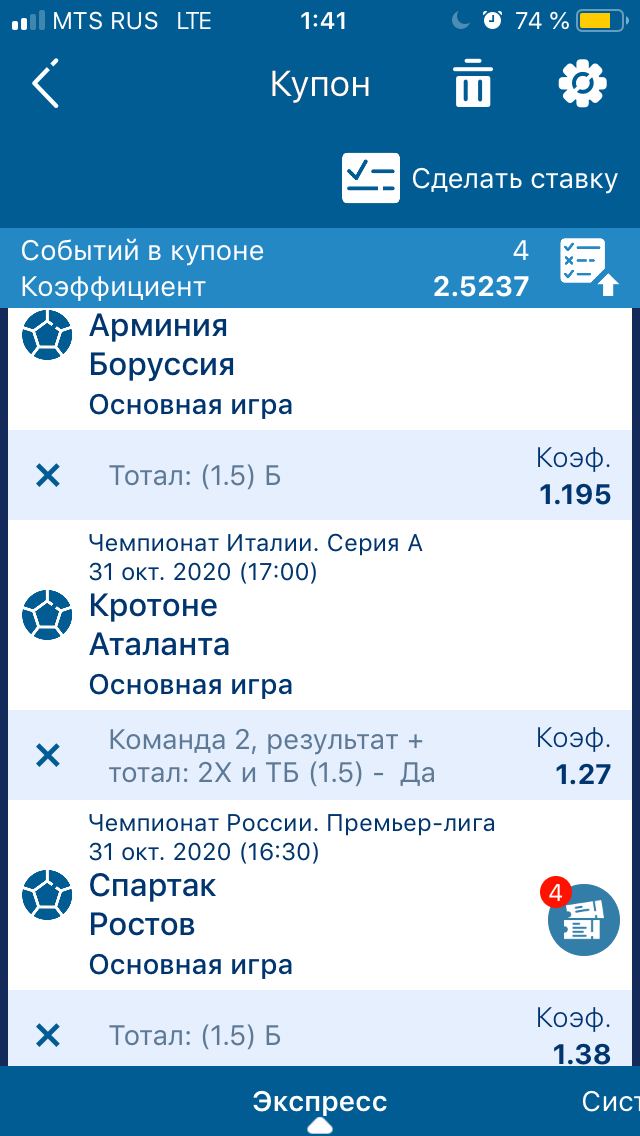Clear the coupon with the trash icon
The image size is (640, 1136).
[x=473, y=84]
